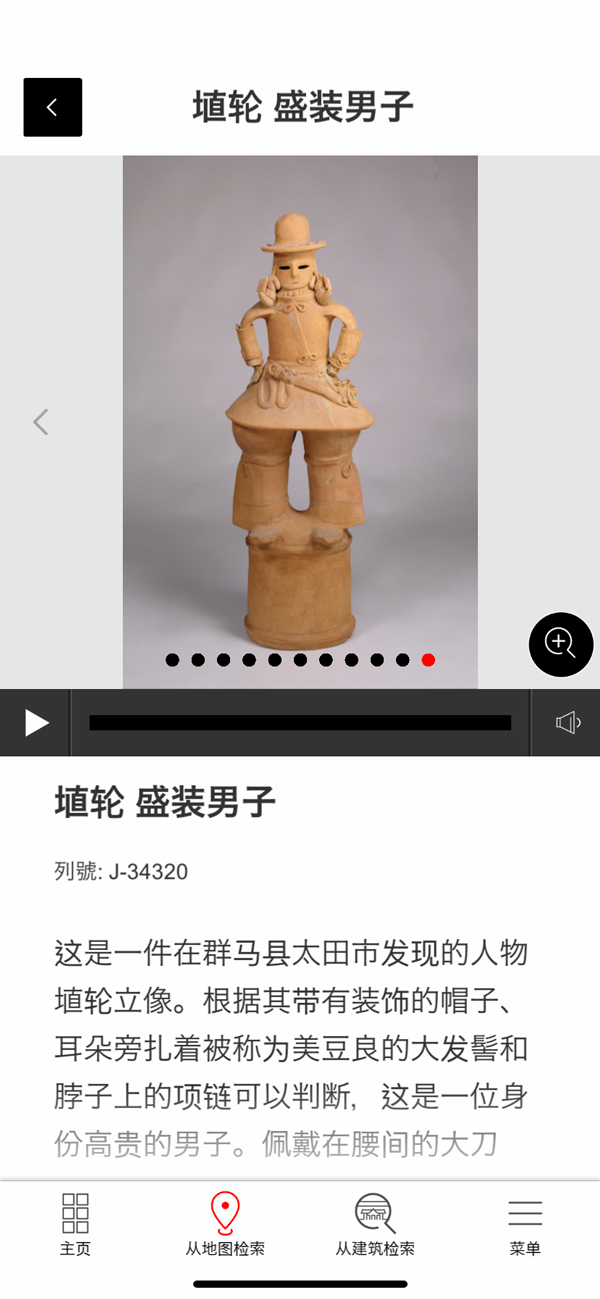Switch to 从建筑检索 building search

point(375,1224)
